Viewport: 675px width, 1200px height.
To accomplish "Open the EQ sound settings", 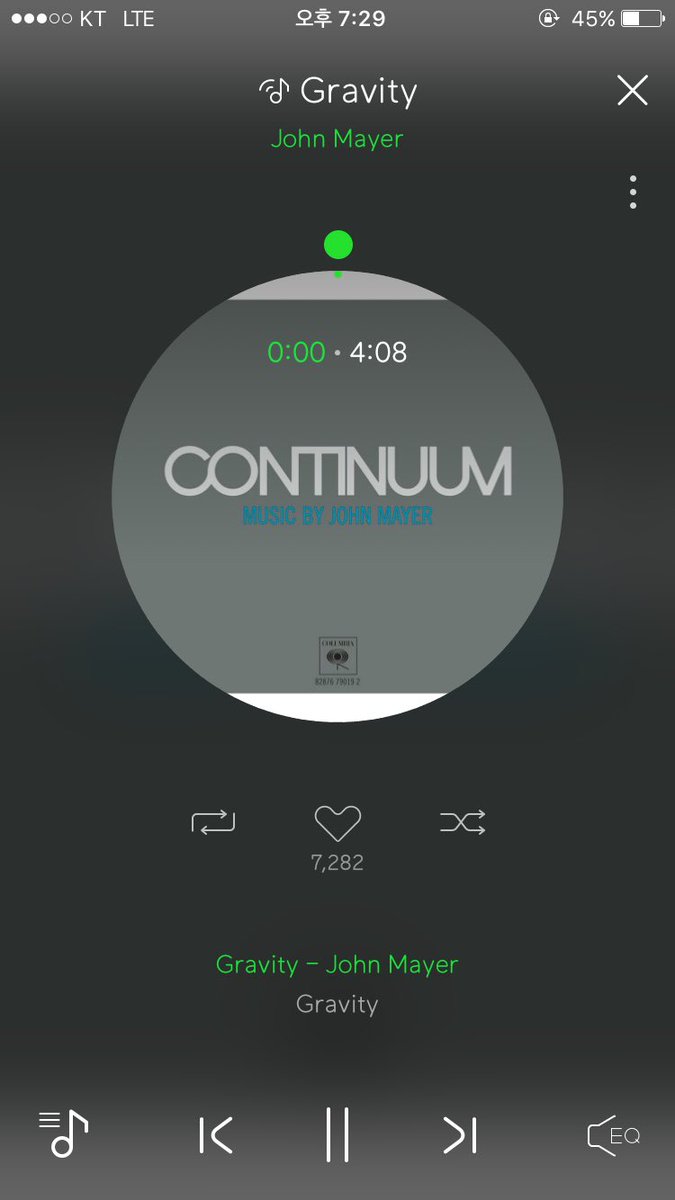I will tap(612, 1136).
